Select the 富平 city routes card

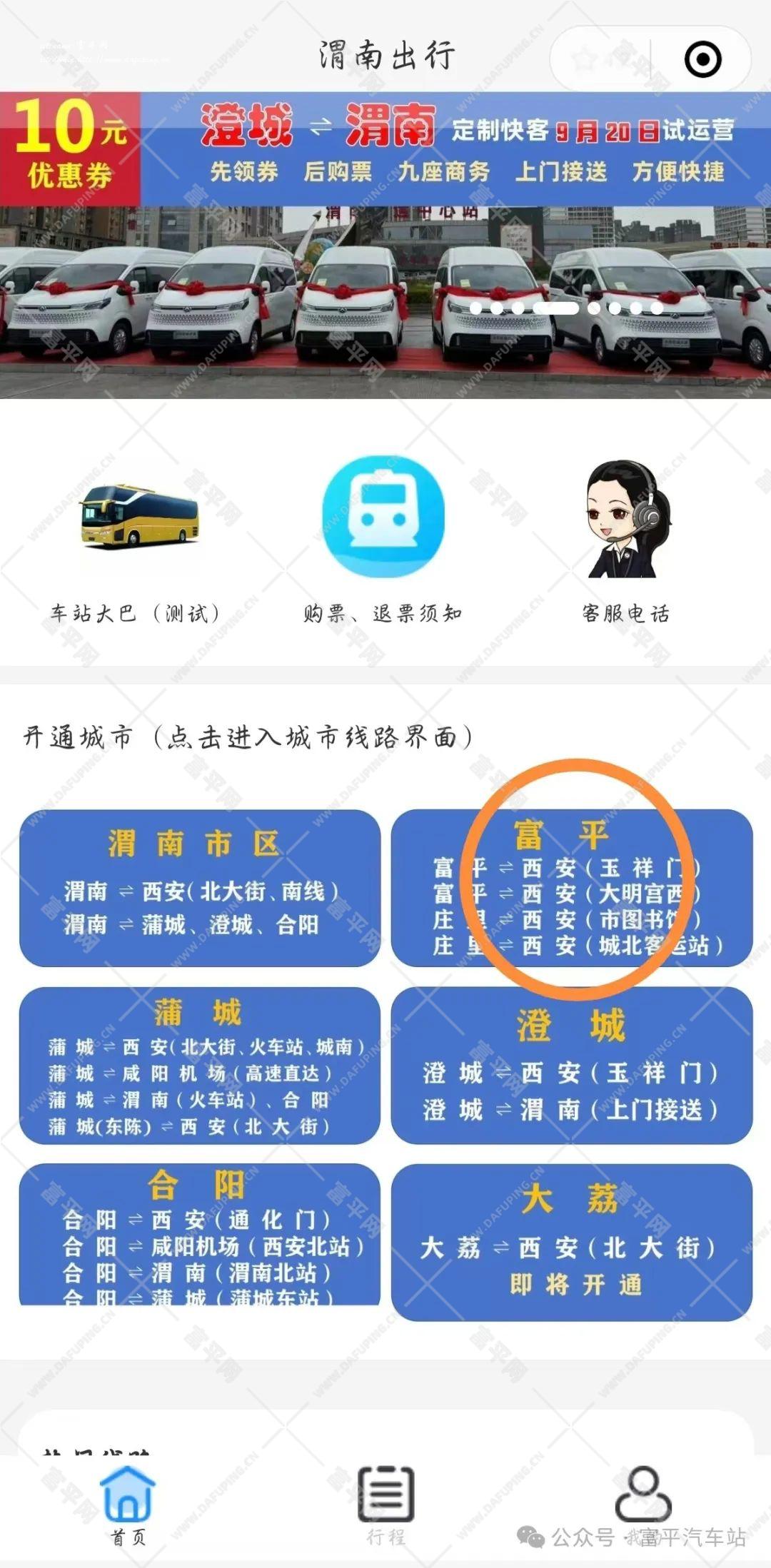571,887
